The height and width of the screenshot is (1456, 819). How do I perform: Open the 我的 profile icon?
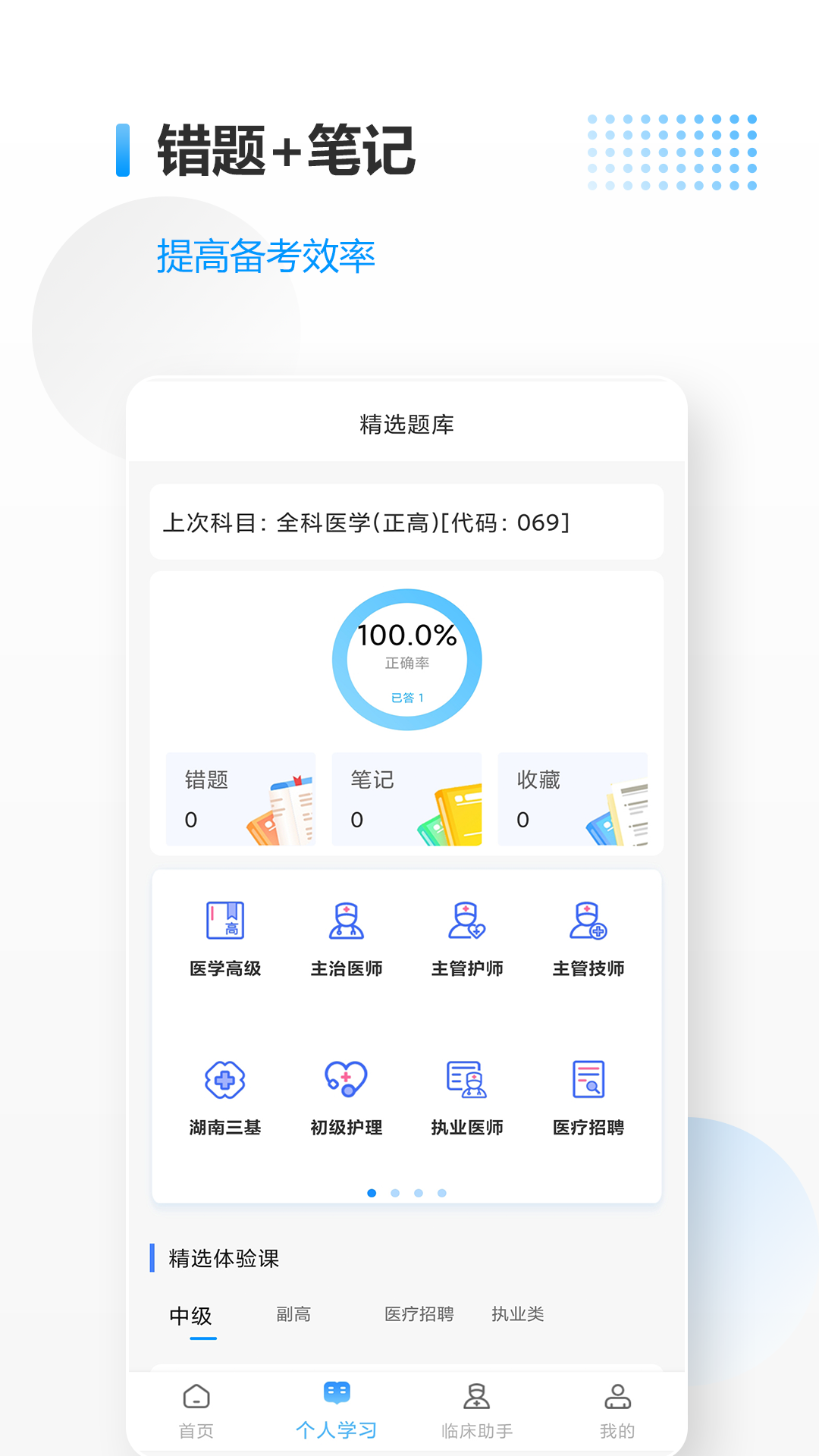tap(618, 1408)
